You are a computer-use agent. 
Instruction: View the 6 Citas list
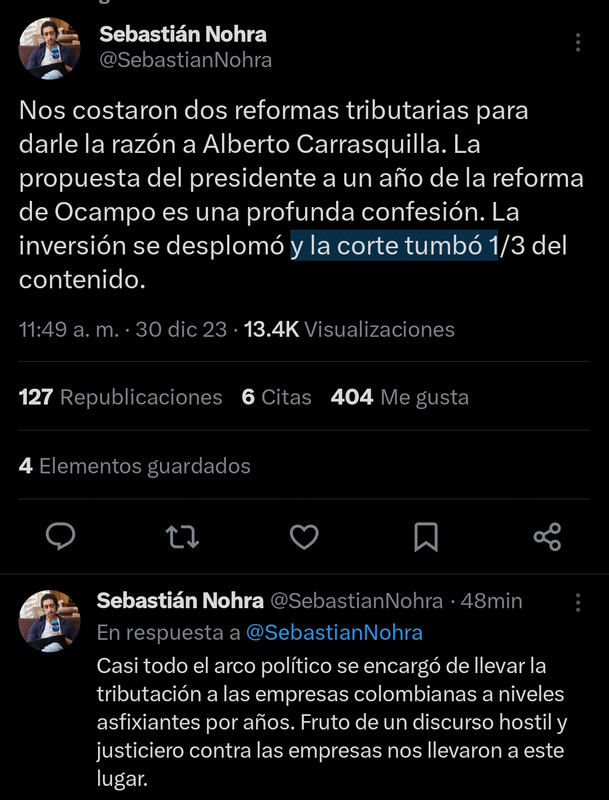tap(276, 397)
